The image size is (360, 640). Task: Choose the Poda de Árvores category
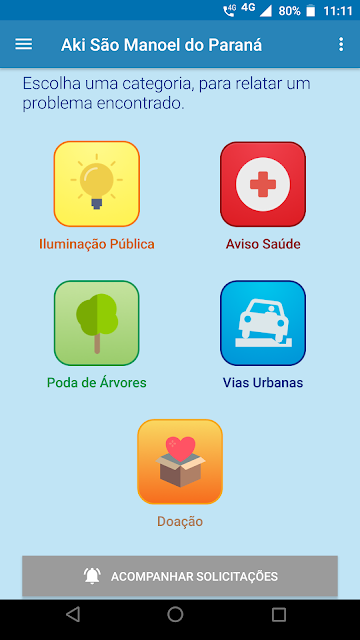(97, 323)
